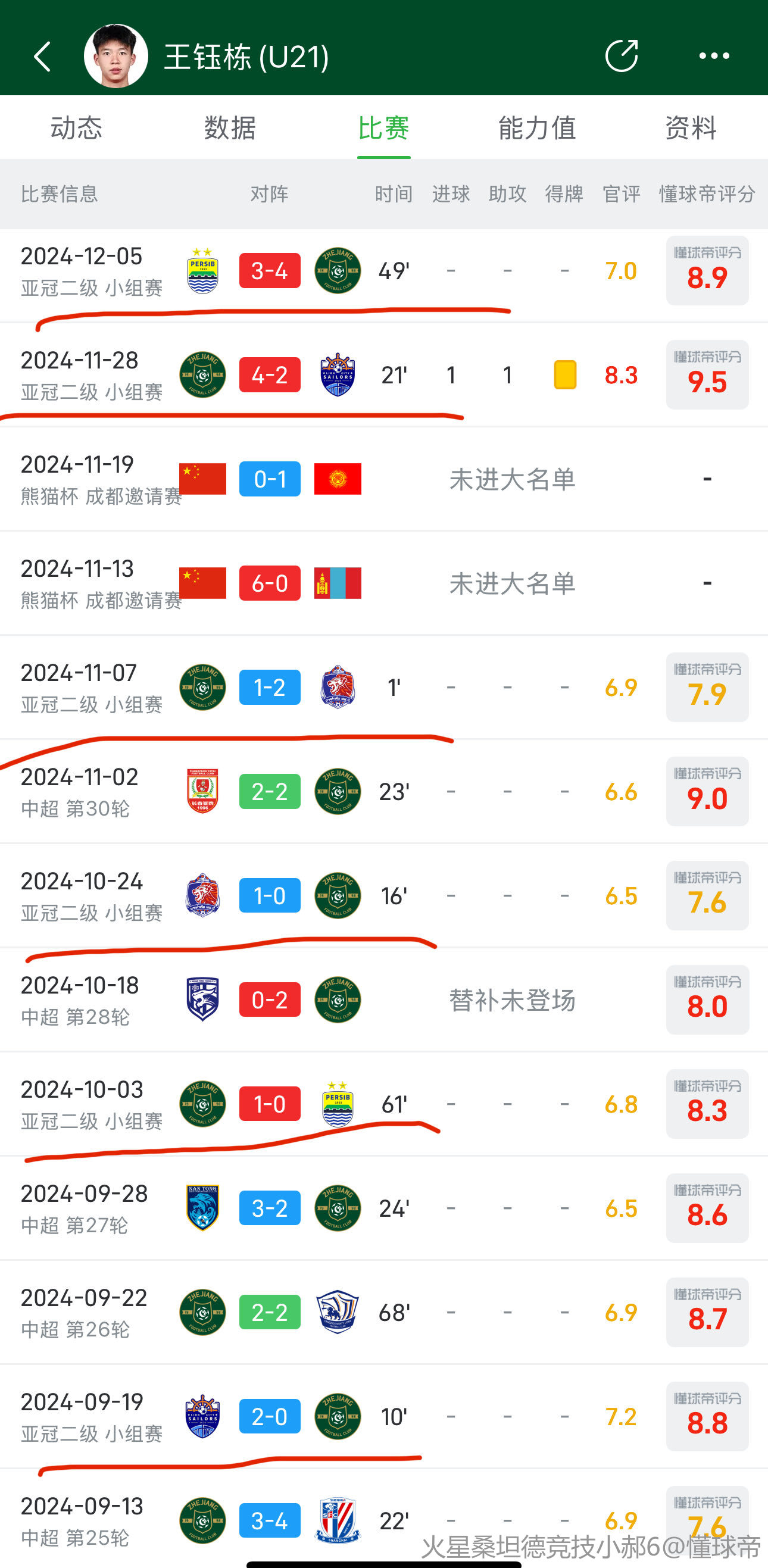This screenshot has height=1568, width=768.
Task: Open the 能力值 tab
Action: 537,128
